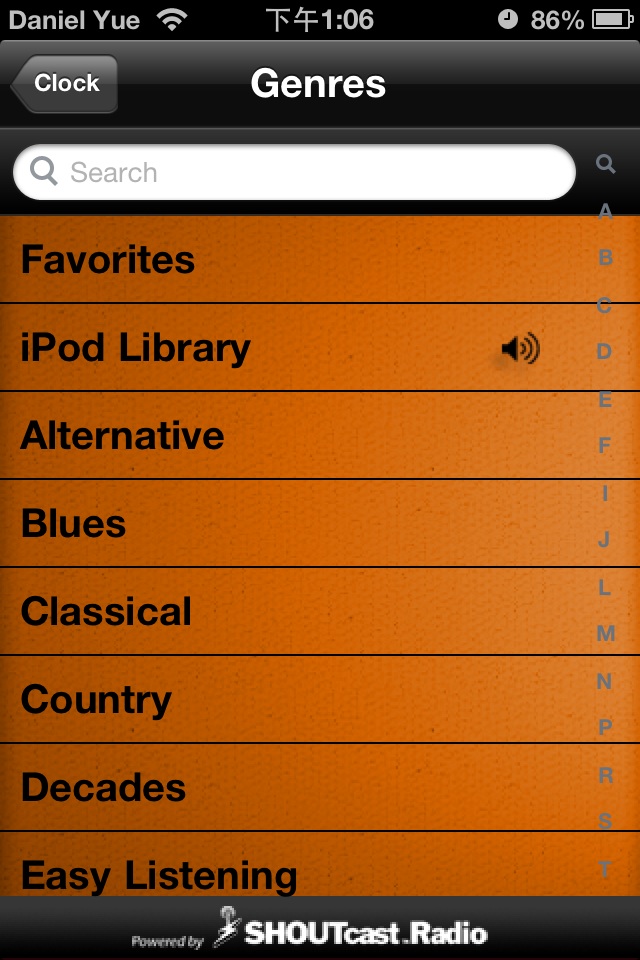
Task: Go back to the Clock screen
Action: coord(66,84)
